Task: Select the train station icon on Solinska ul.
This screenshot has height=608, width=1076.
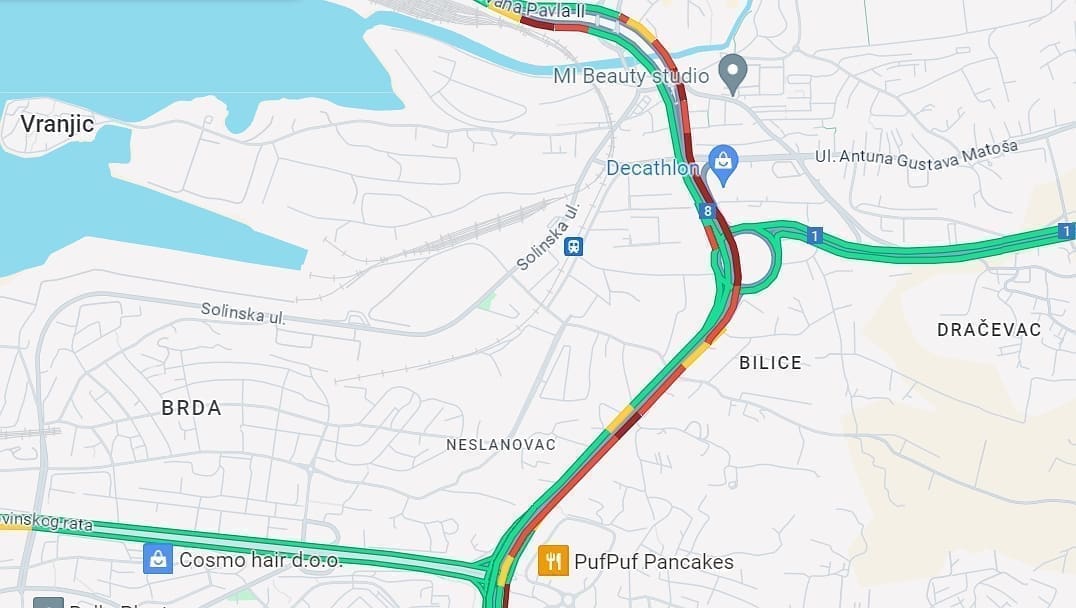Action: (x=573, y=245)
